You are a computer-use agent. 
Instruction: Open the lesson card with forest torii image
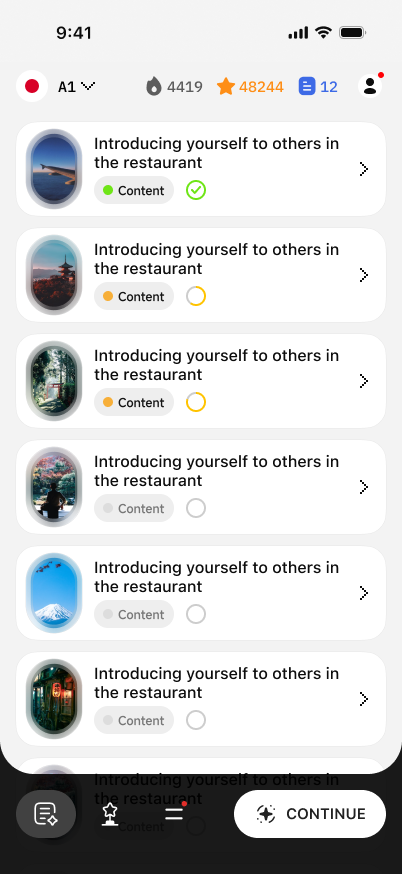[x=201, y=381]
